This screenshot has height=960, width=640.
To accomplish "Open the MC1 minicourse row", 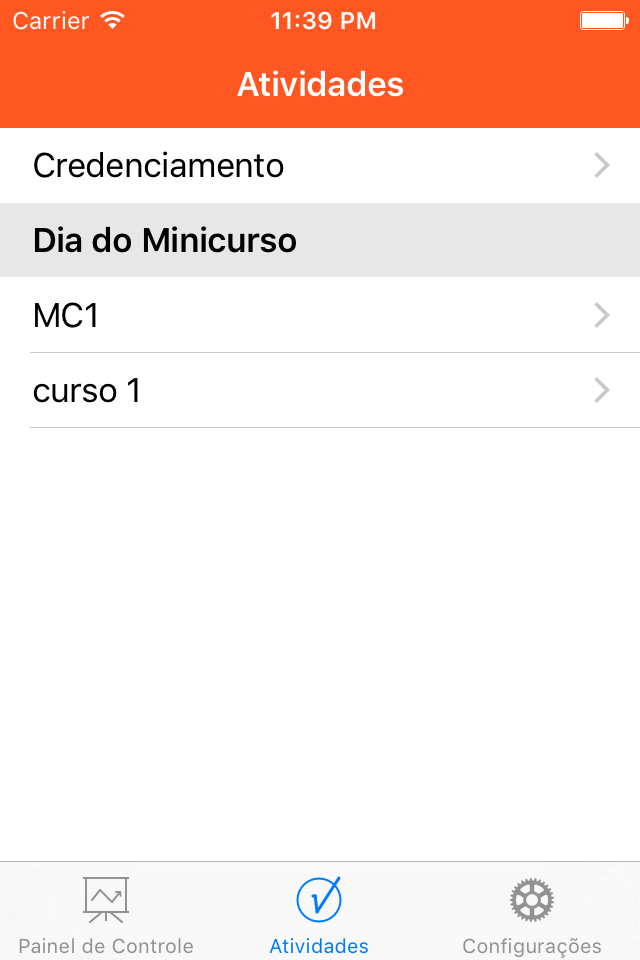I will click(x=320, y=316).
